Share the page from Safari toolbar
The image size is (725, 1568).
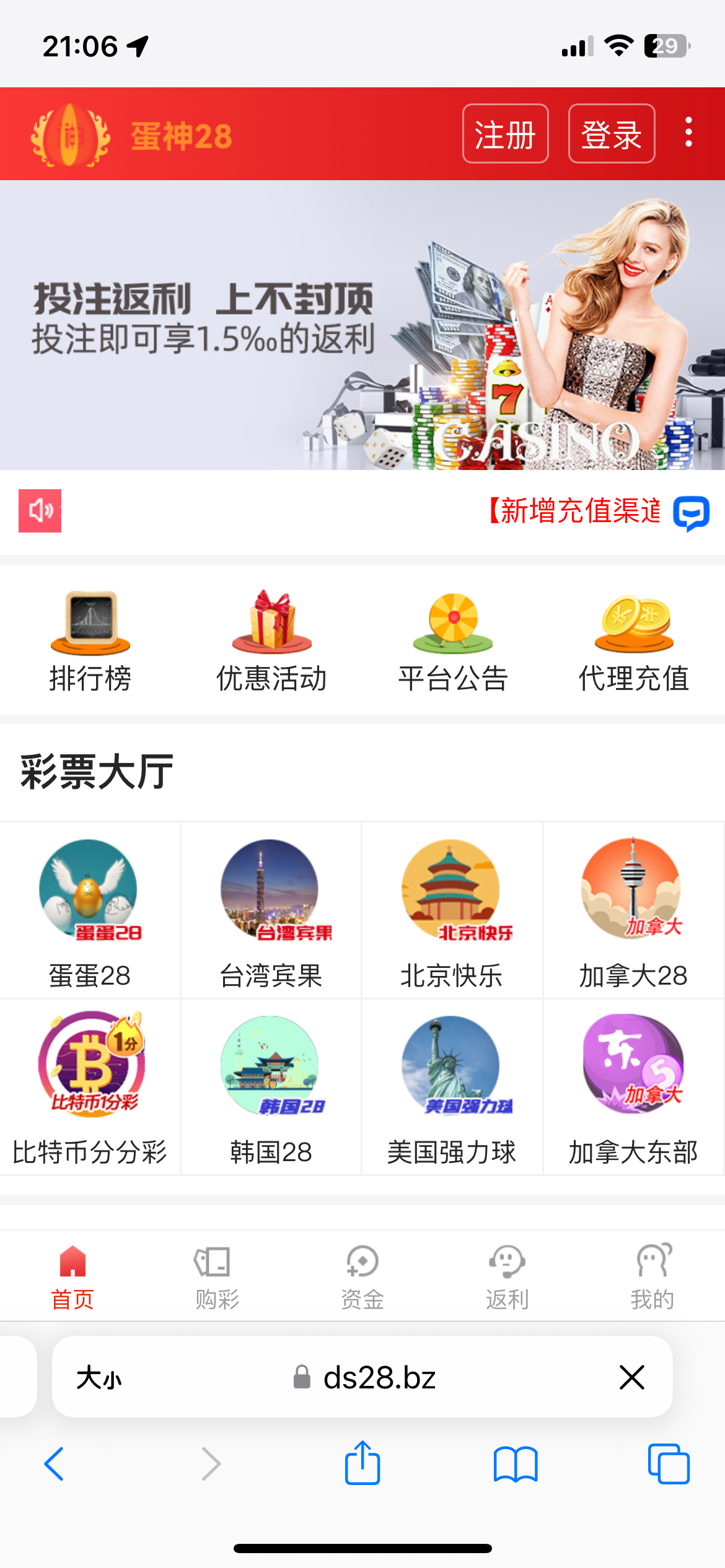(362, 1463)
